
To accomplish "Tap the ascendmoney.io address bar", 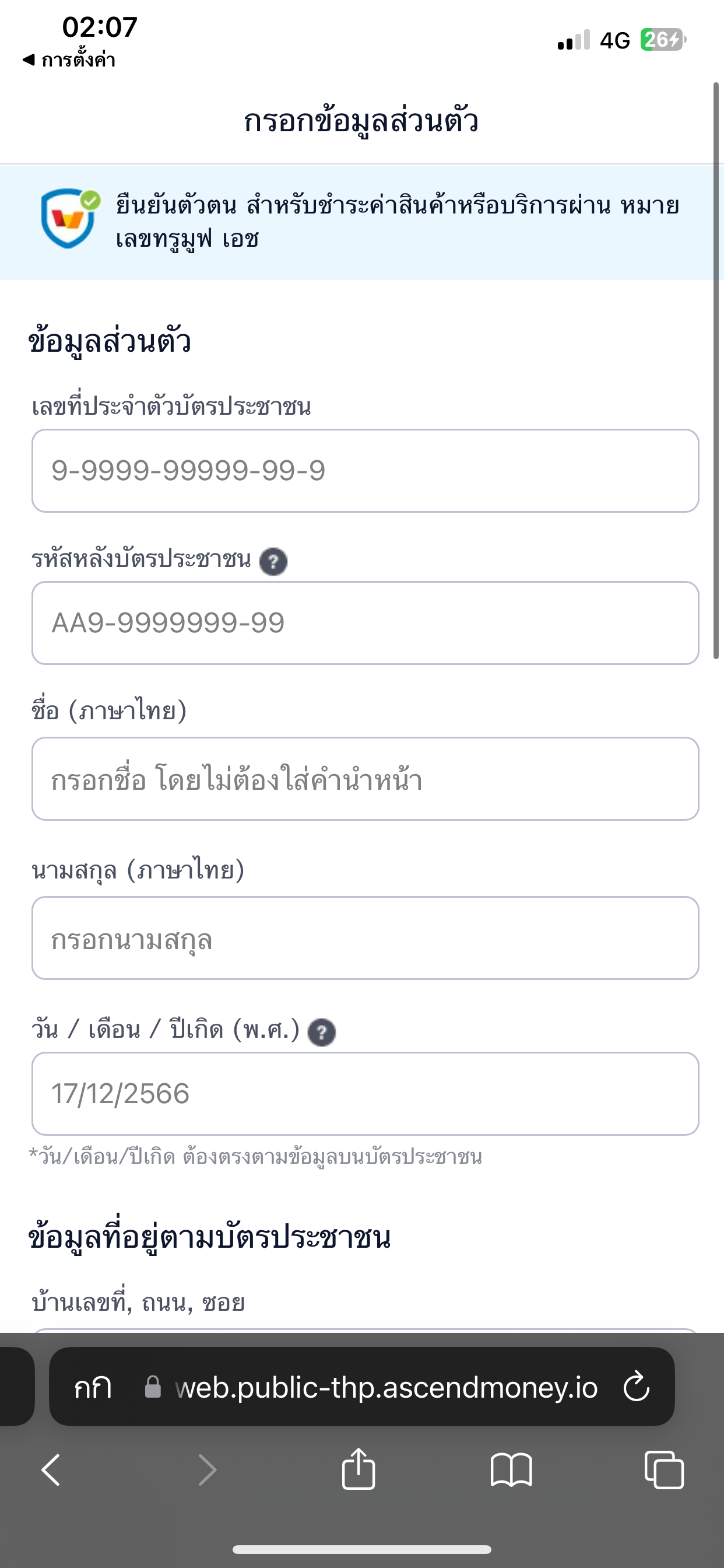I will (386, 1387).
